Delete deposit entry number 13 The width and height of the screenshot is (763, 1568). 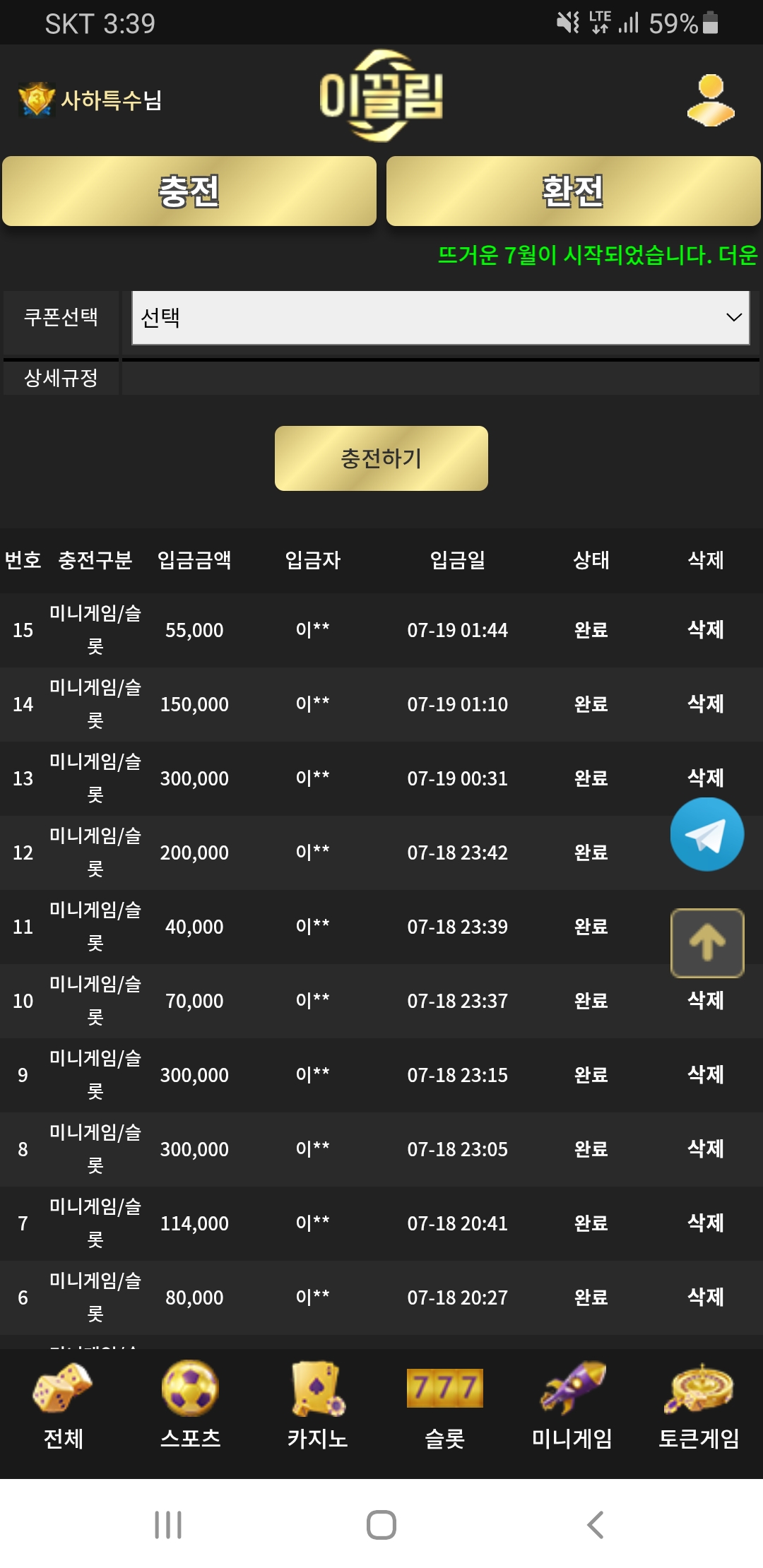(705, 778)
